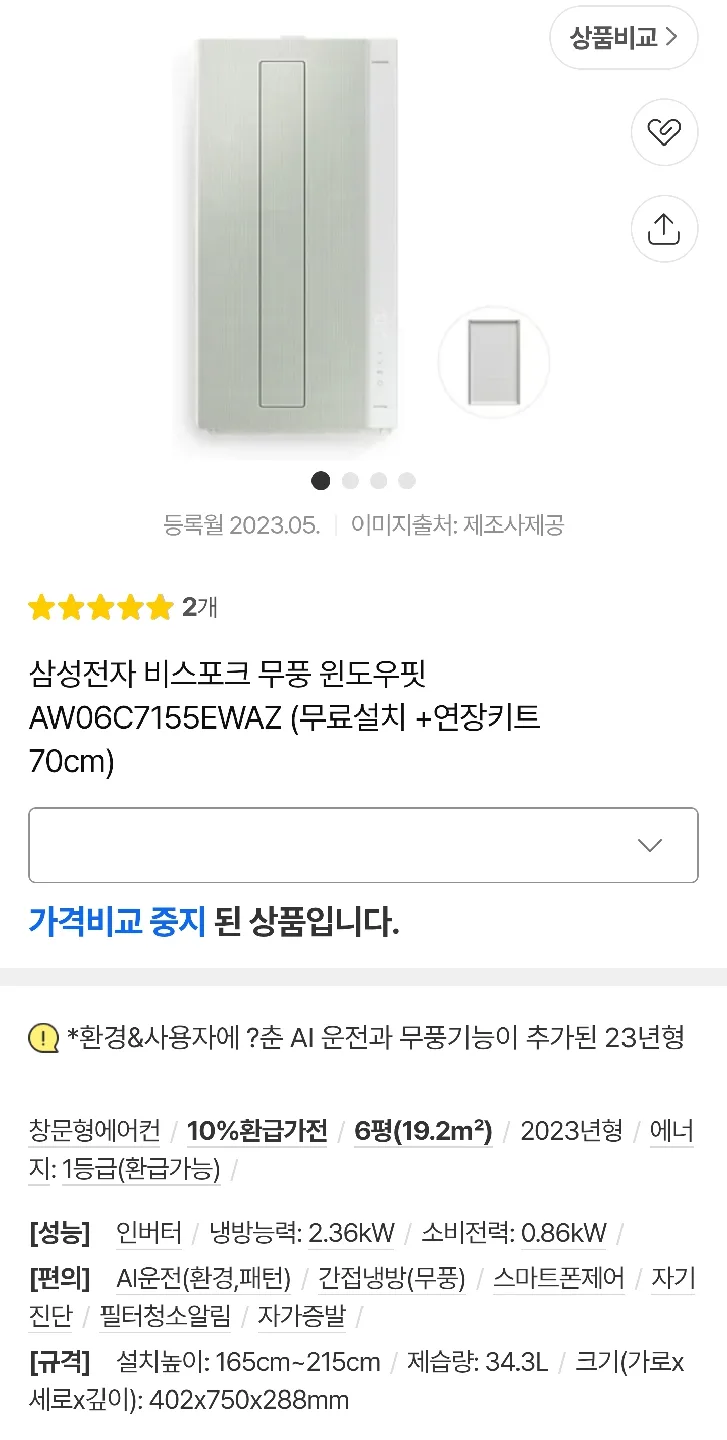Open the 상품비교 product comparison button
Viewport: 727px width, 1440px height.
[622, 38]
